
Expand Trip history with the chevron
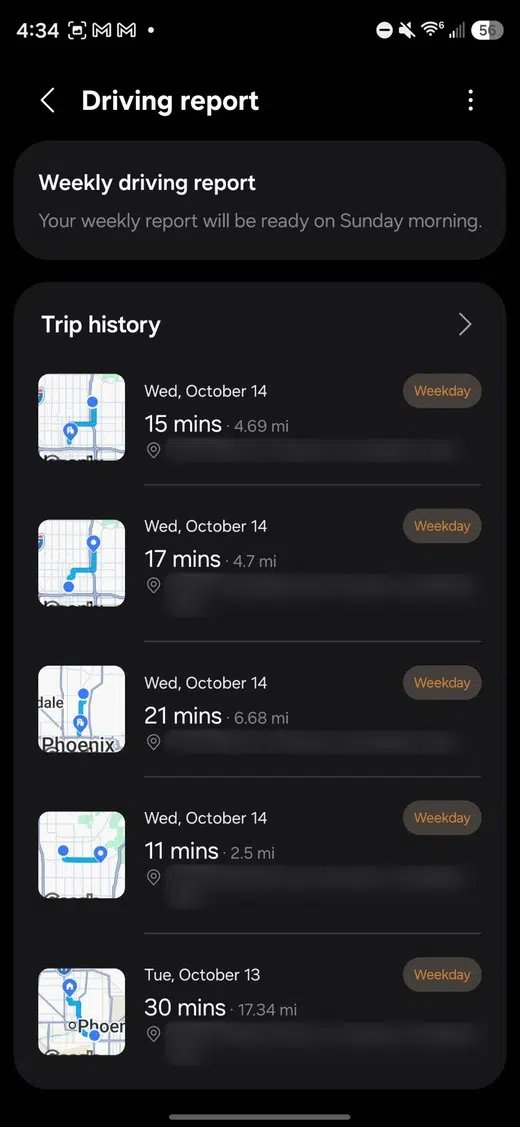[x=465, y=325]
